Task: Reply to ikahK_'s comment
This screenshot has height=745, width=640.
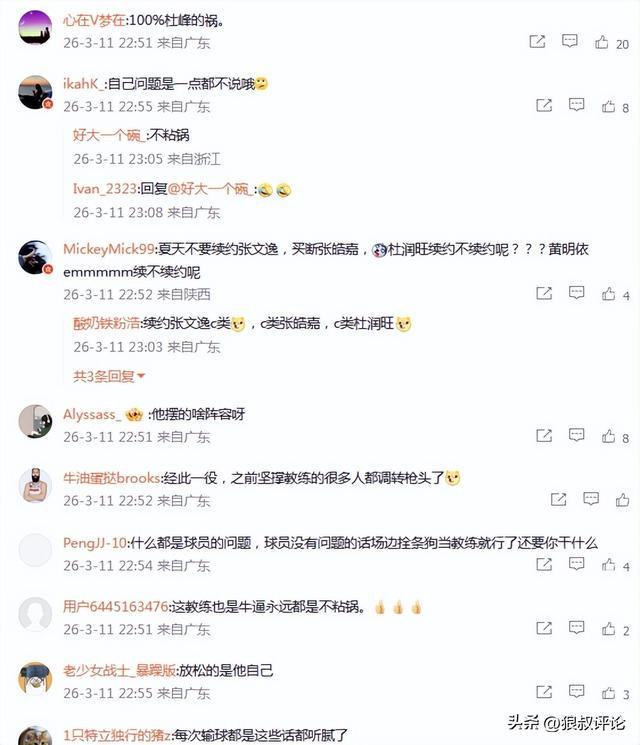Action: (x=577, y=104)
